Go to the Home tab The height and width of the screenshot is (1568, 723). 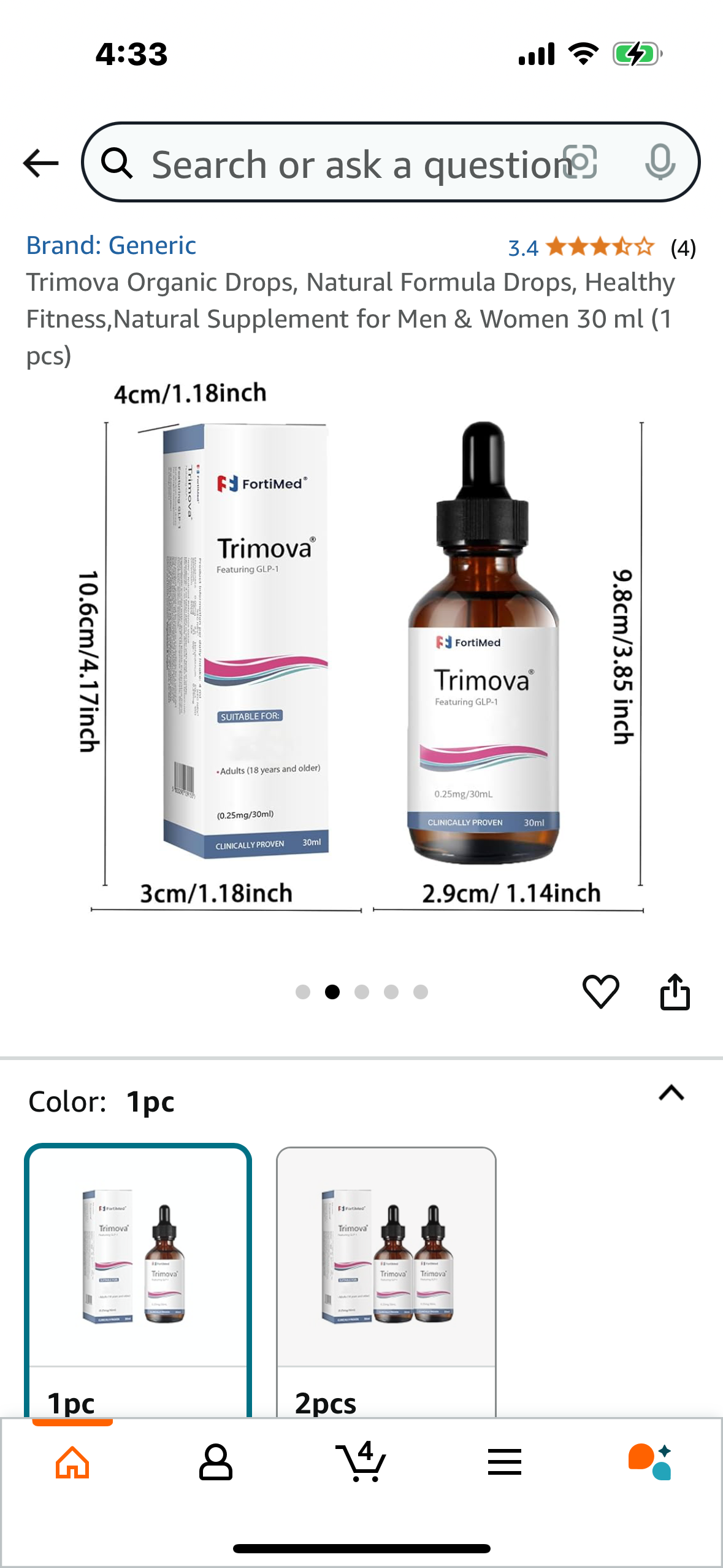pyautogui.click(x=72, y=1462)
